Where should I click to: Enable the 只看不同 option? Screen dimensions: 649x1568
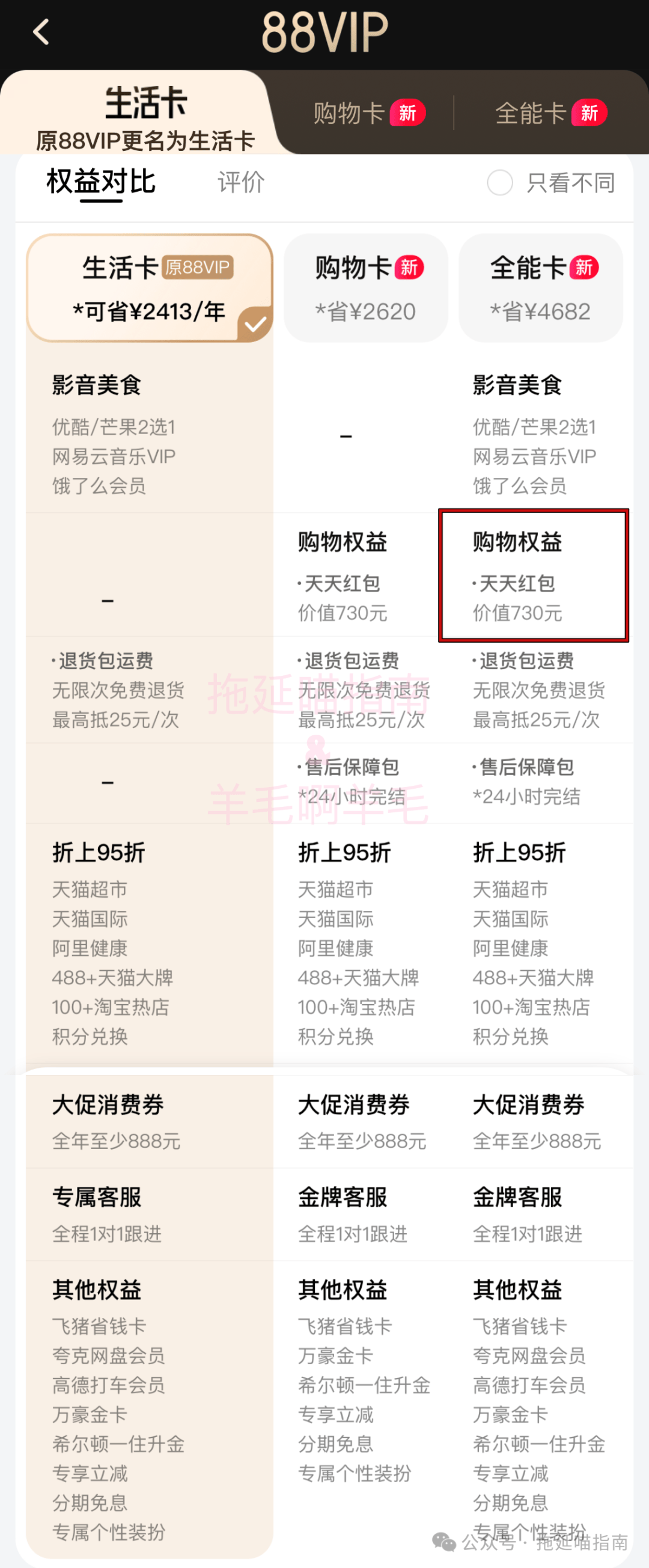click(500, 183)
